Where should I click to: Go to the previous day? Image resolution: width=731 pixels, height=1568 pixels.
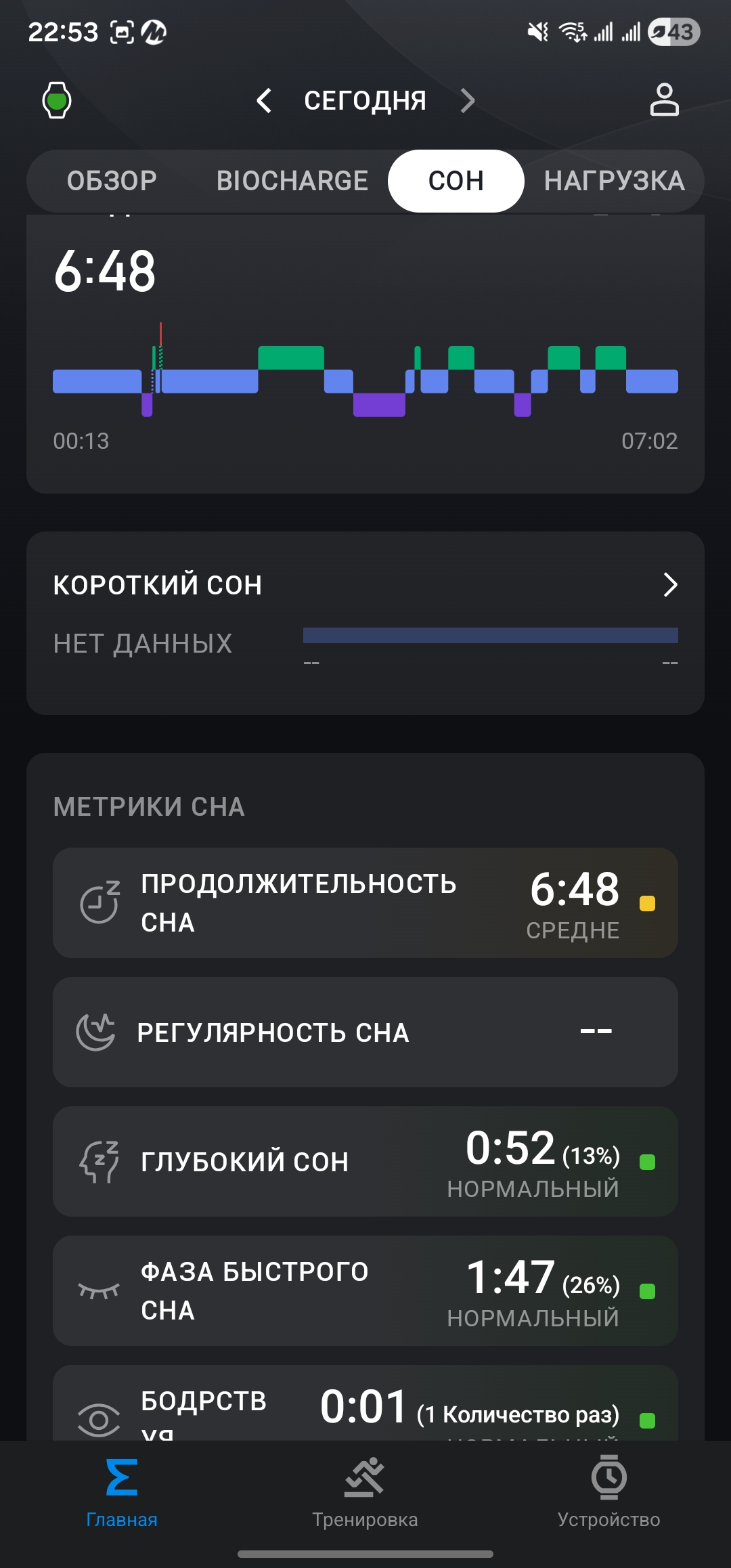[x=264, y=101]
